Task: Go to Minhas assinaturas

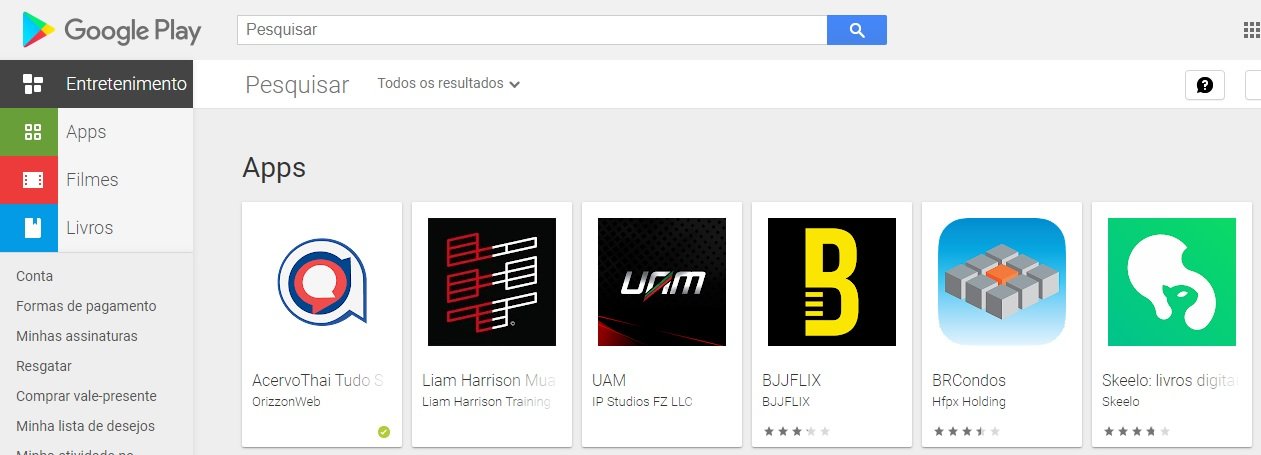Action: [77, 336]
